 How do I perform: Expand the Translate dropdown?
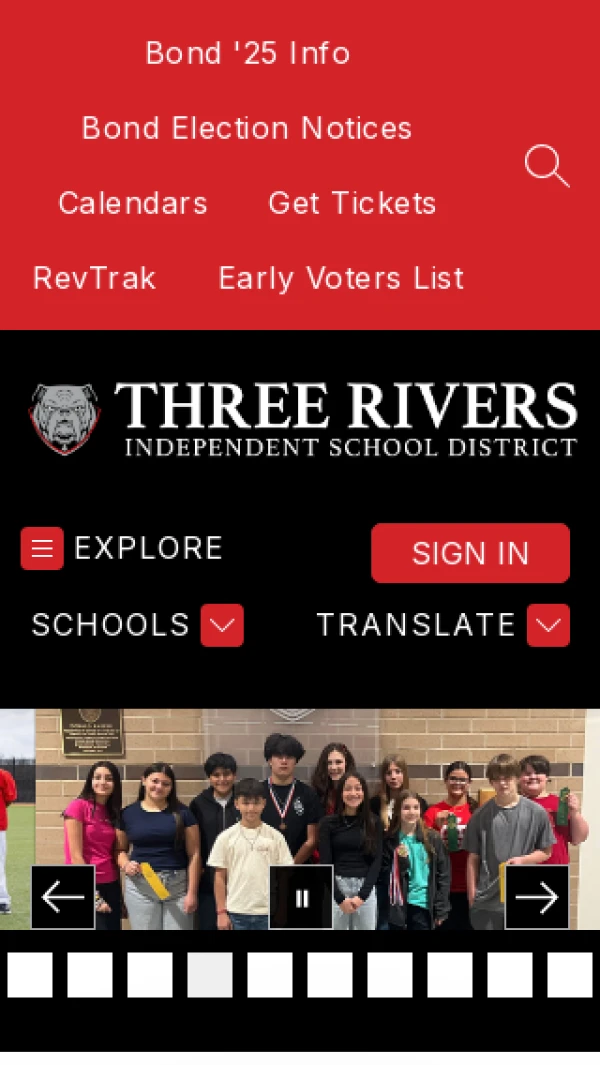pyautogui.click(x=443, y=625)
